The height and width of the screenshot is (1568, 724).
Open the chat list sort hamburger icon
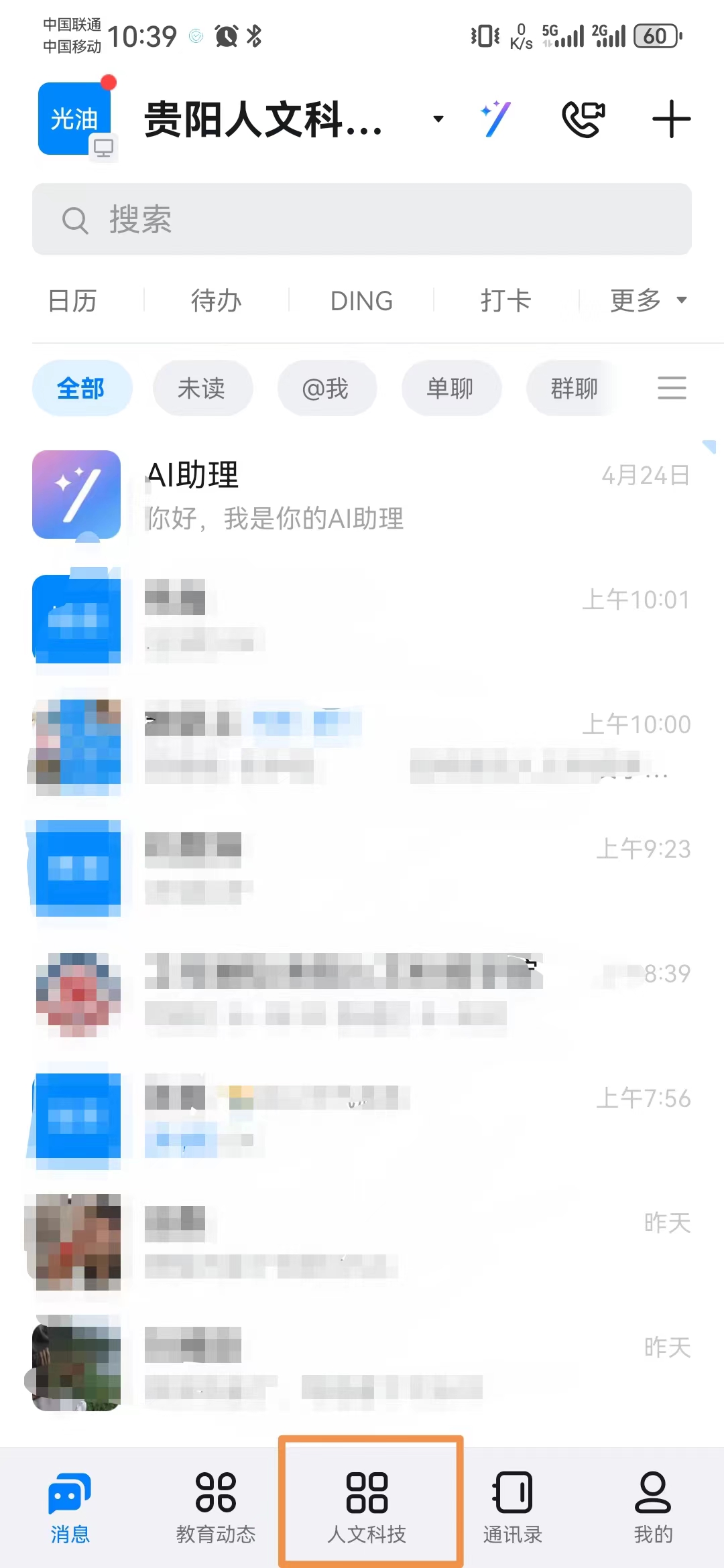[672, 389]
